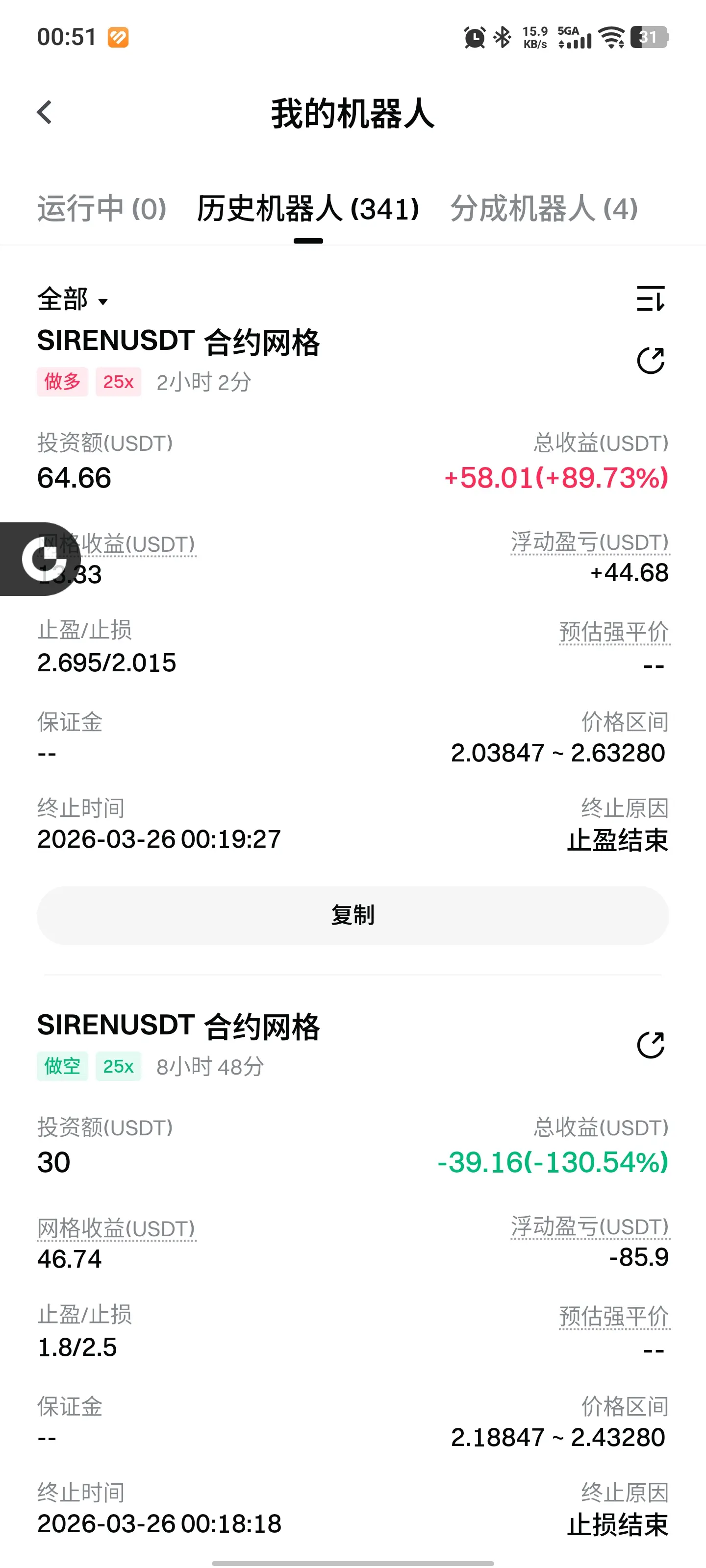Go back from 我的机器人 page
Screen dimensions: 706x1568
coord(45,113)
